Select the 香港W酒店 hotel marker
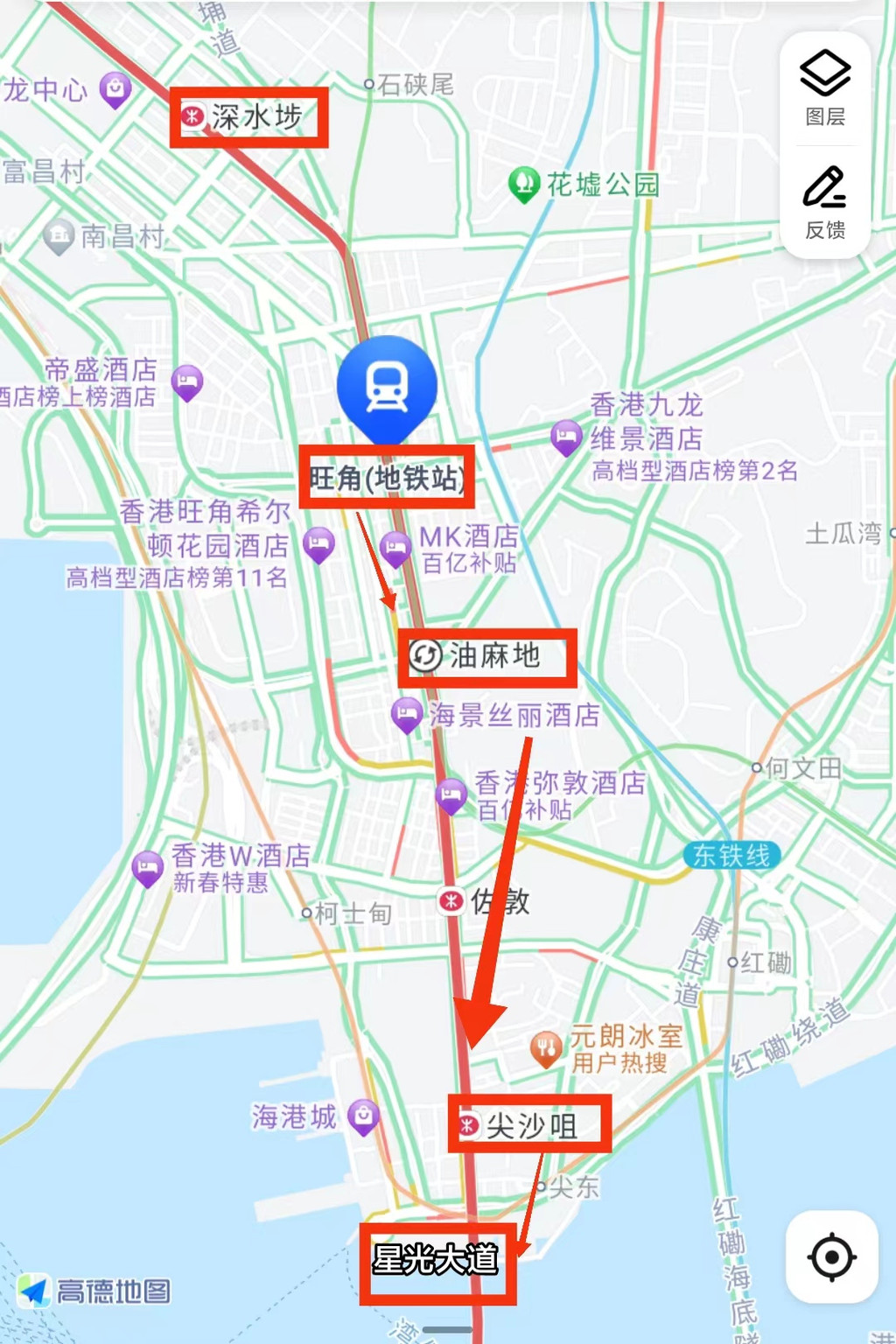This screenshot has width=896, height=1344. click(147, 868)
